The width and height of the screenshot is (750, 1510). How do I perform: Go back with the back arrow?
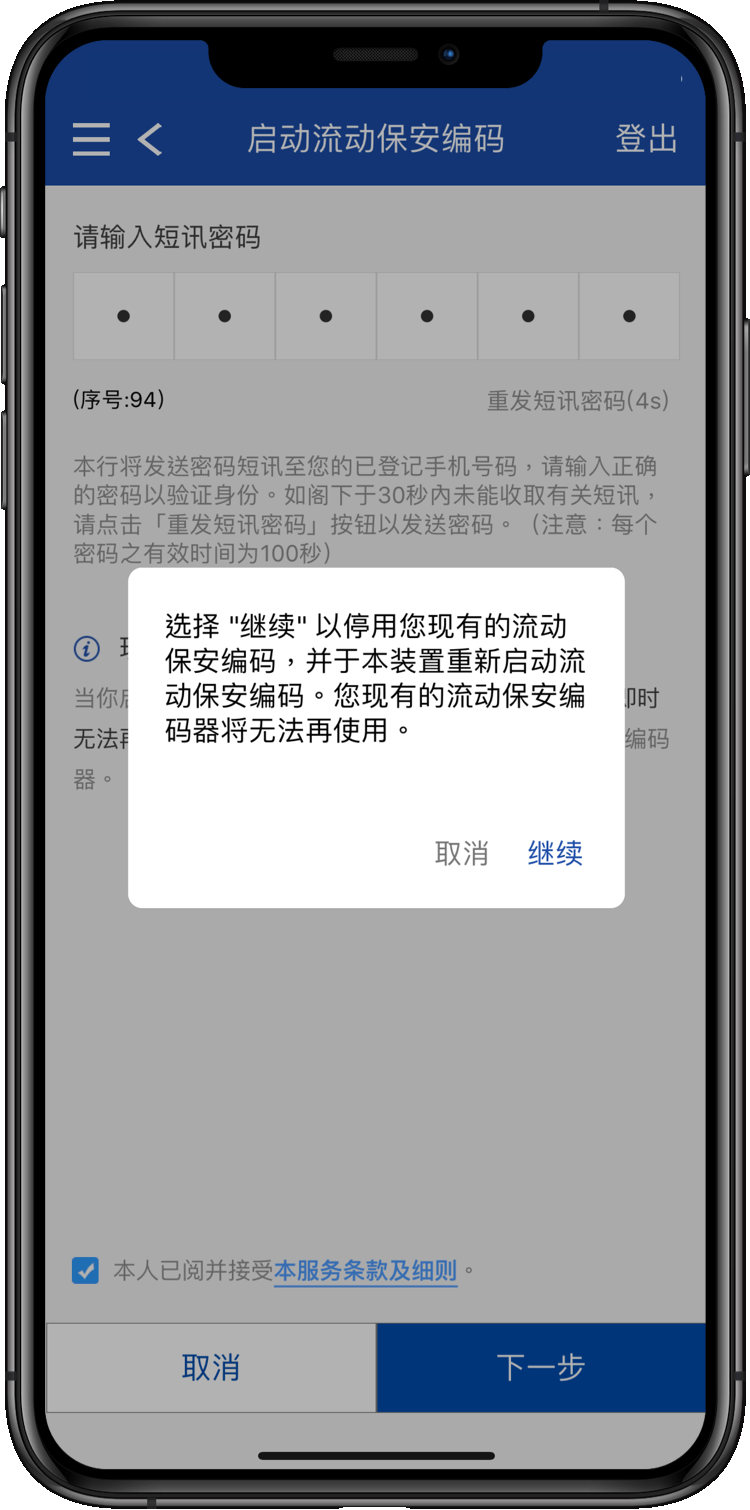tap(151, 139)
